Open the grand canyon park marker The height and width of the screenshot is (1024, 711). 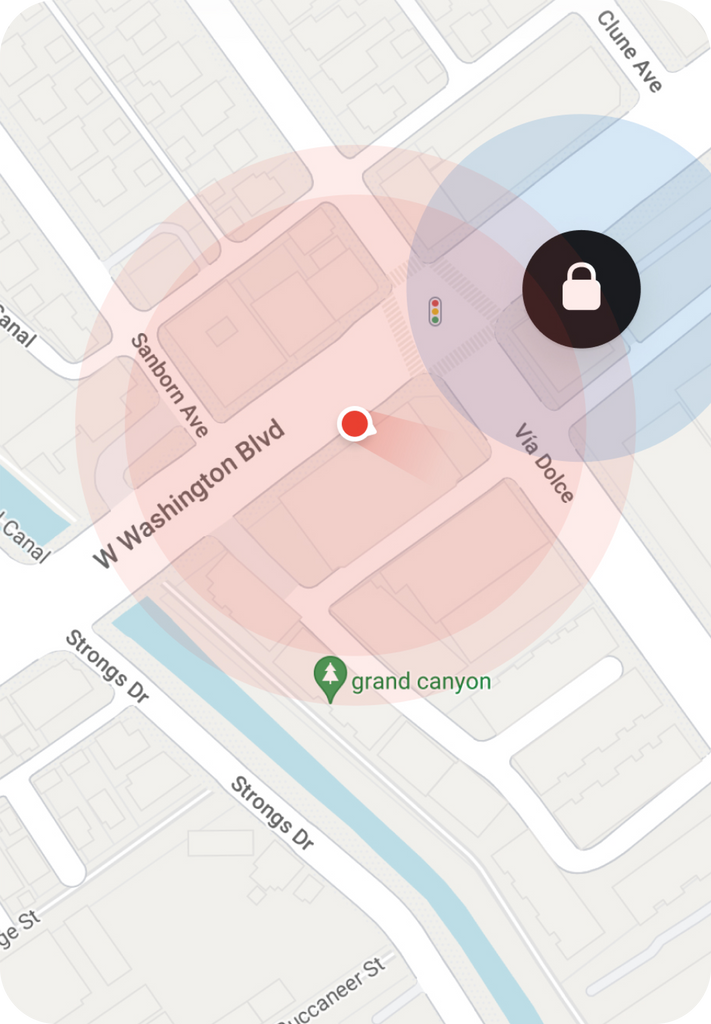(331, 677)
